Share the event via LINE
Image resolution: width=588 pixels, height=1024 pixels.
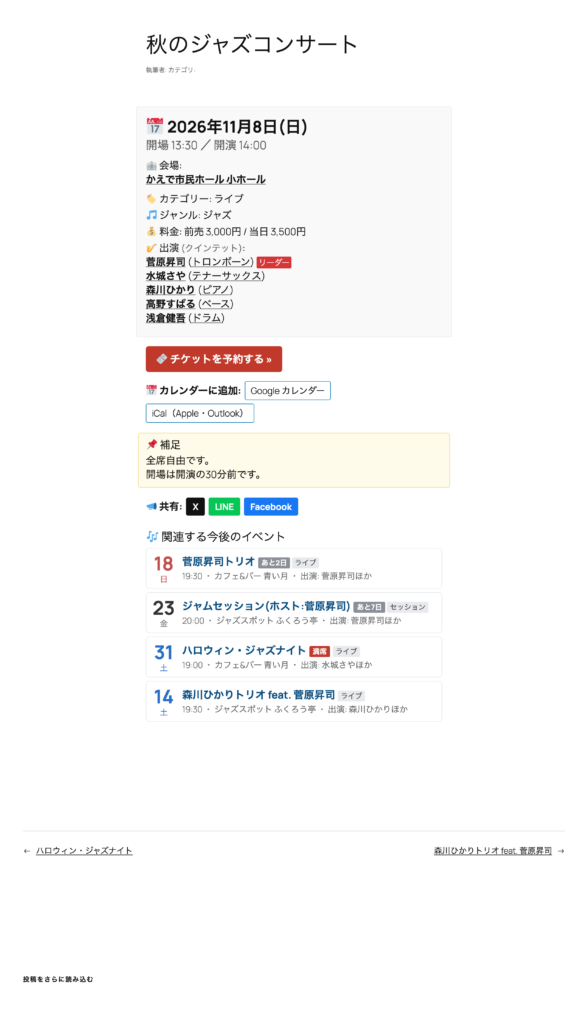(224, 507)
